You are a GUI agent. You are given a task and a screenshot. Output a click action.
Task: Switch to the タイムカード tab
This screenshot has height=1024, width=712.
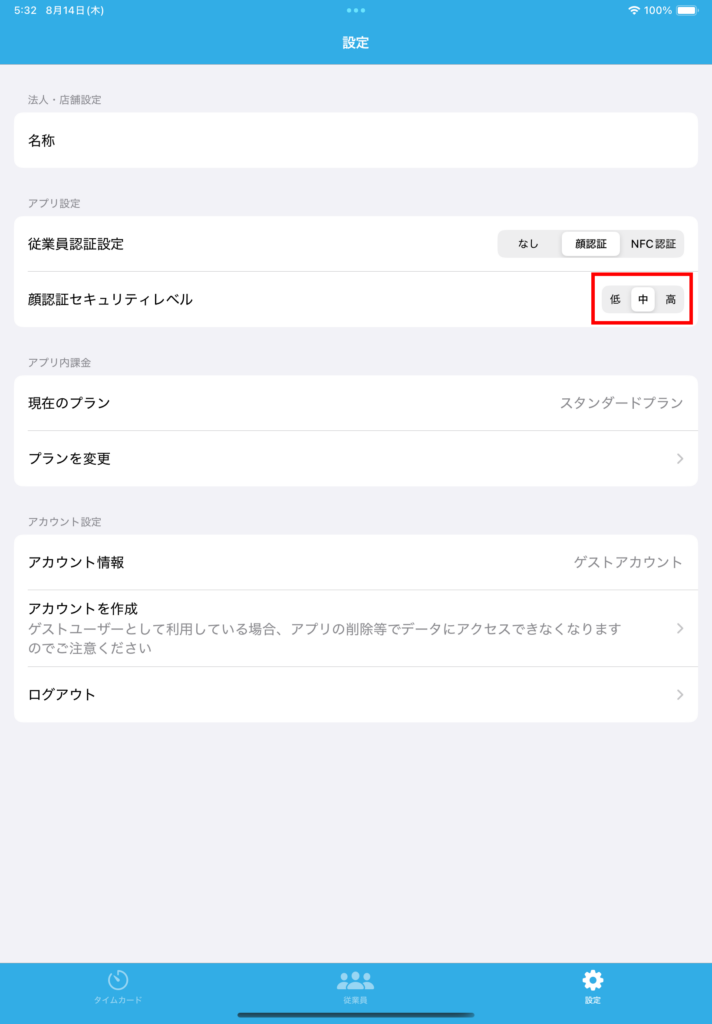pos(118,986)
